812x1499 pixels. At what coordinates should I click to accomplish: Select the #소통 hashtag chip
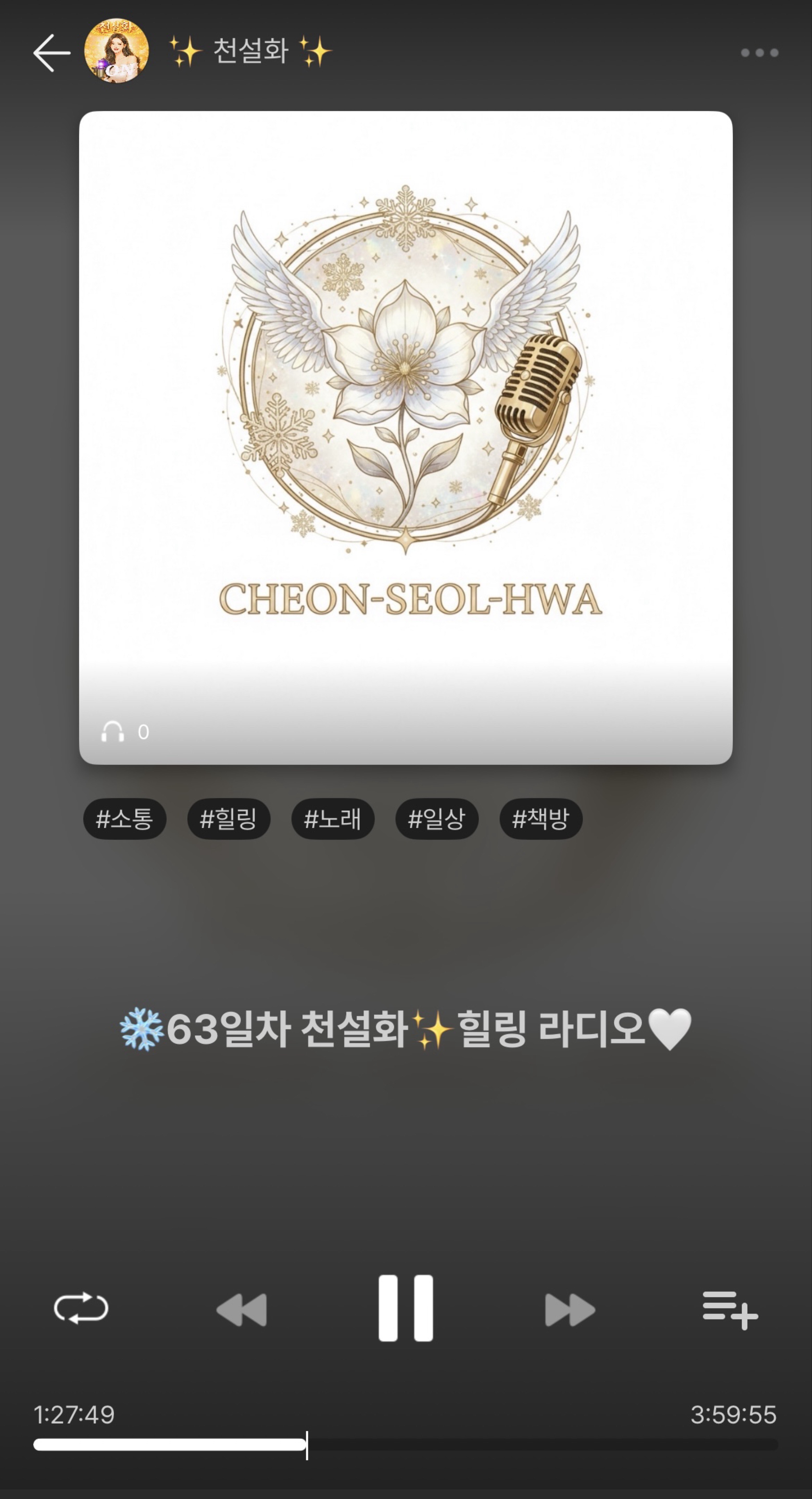coord(124,819)
